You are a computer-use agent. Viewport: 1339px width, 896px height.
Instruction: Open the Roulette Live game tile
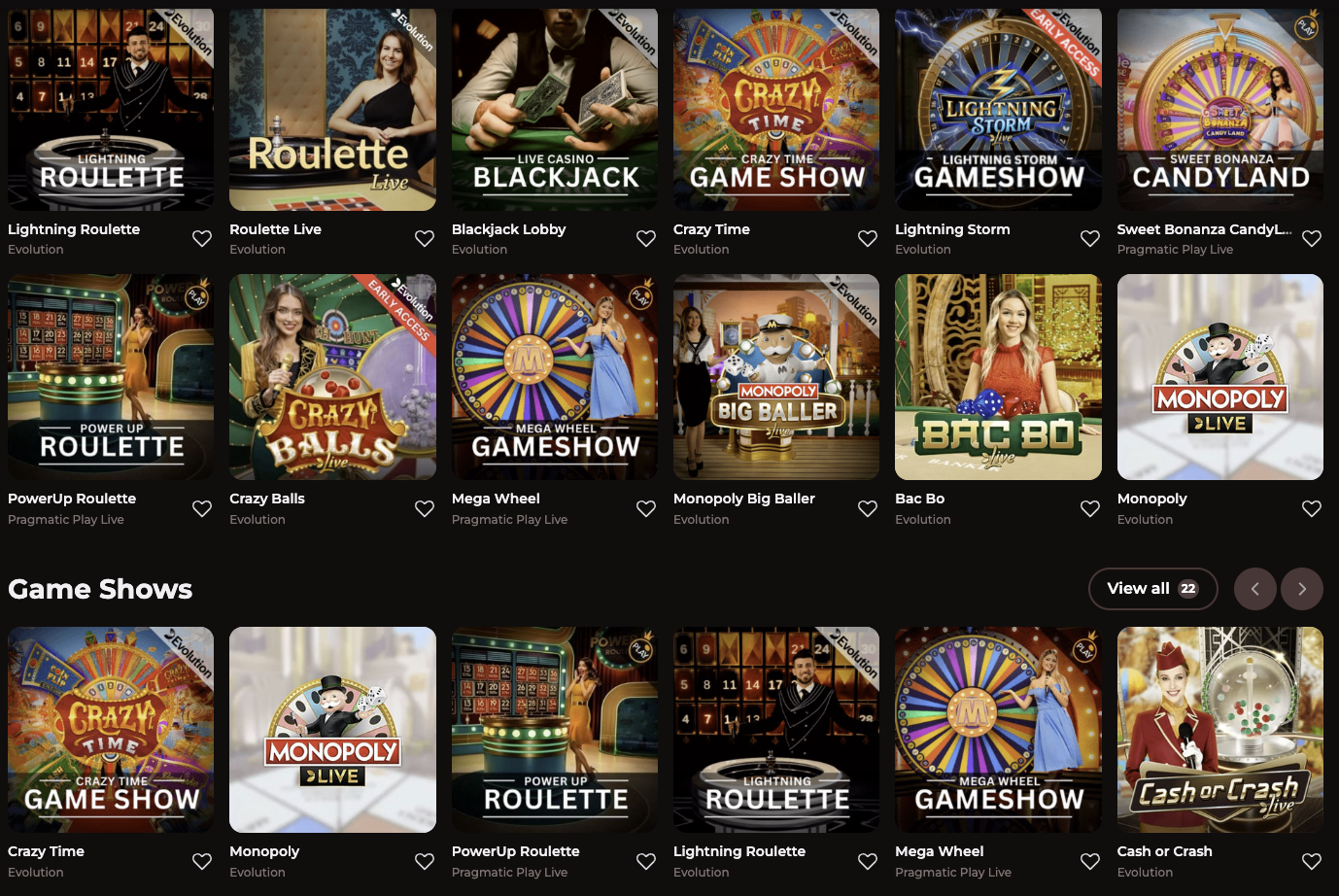pyautogui.click(x=332, y=109)
